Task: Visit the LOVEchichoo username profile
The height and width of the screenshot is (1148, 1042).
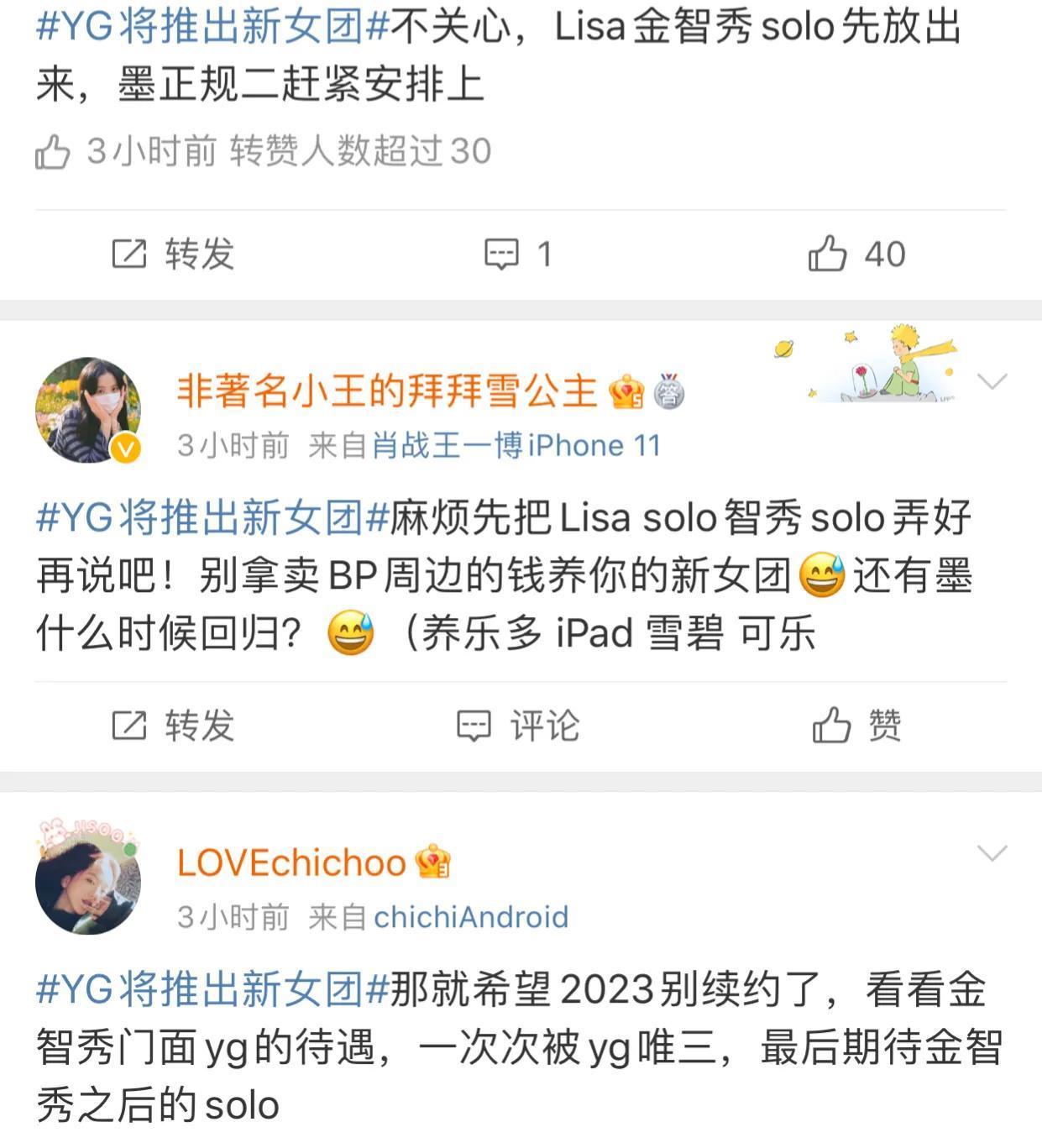Action: tap(291, 862)
